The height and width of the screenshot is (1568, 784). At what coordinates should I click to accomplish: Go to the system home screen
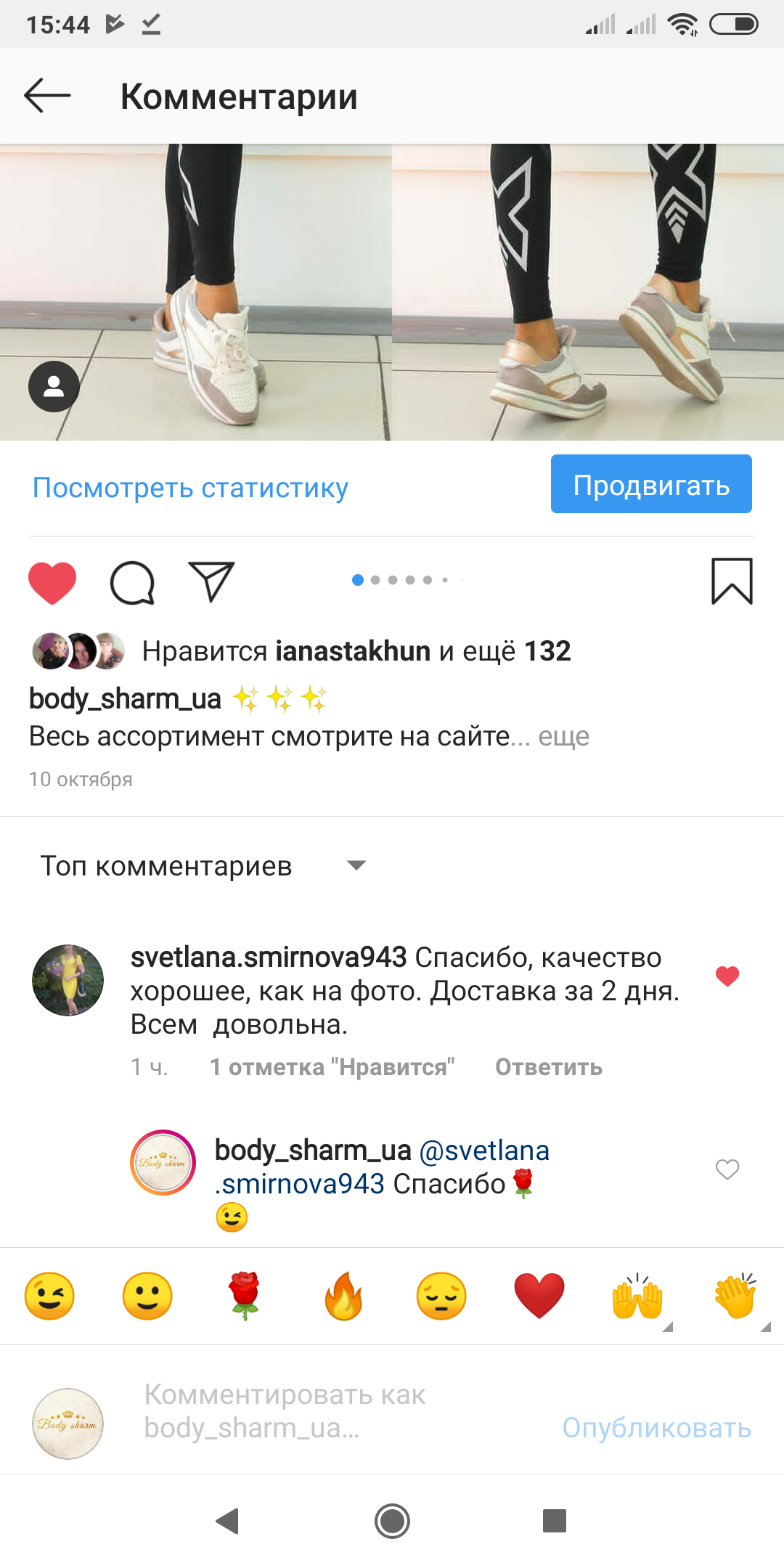click(x=392, y=1521)
